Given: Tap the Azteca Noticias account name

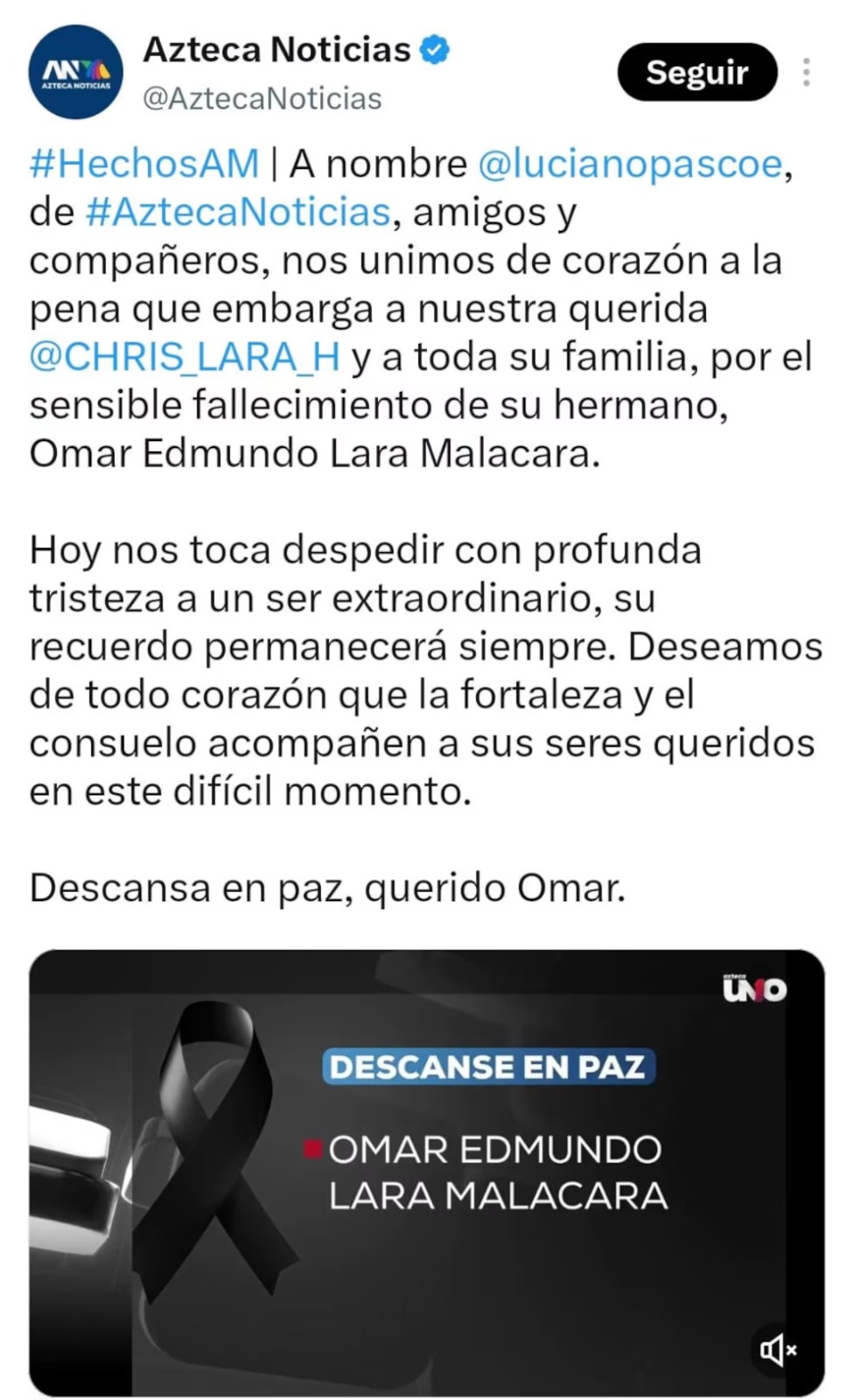Looking at the screenshot, I should click(276, 50).
